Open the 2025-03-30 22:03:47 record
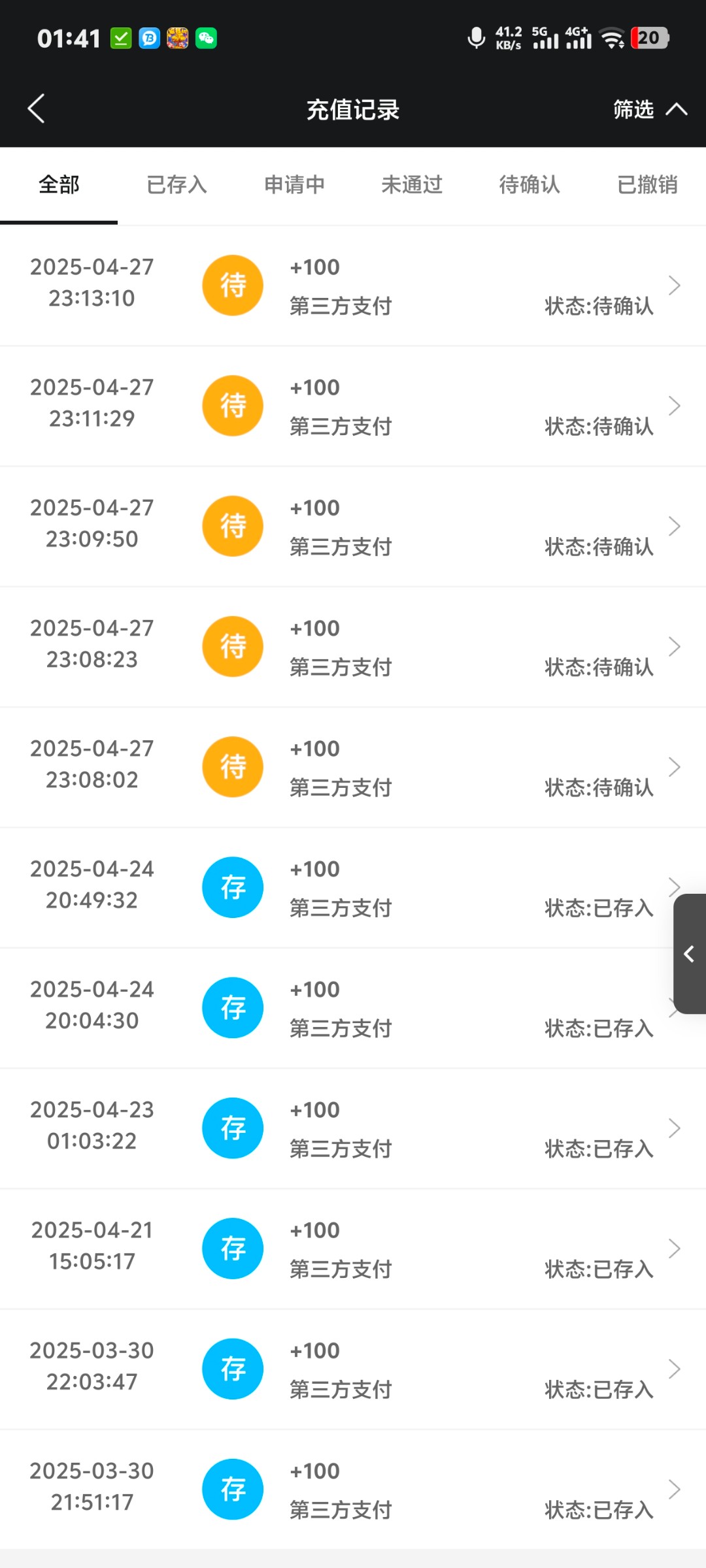Image resolution: width=706 pixels, height=1568 pixels. pos(353,1369)
